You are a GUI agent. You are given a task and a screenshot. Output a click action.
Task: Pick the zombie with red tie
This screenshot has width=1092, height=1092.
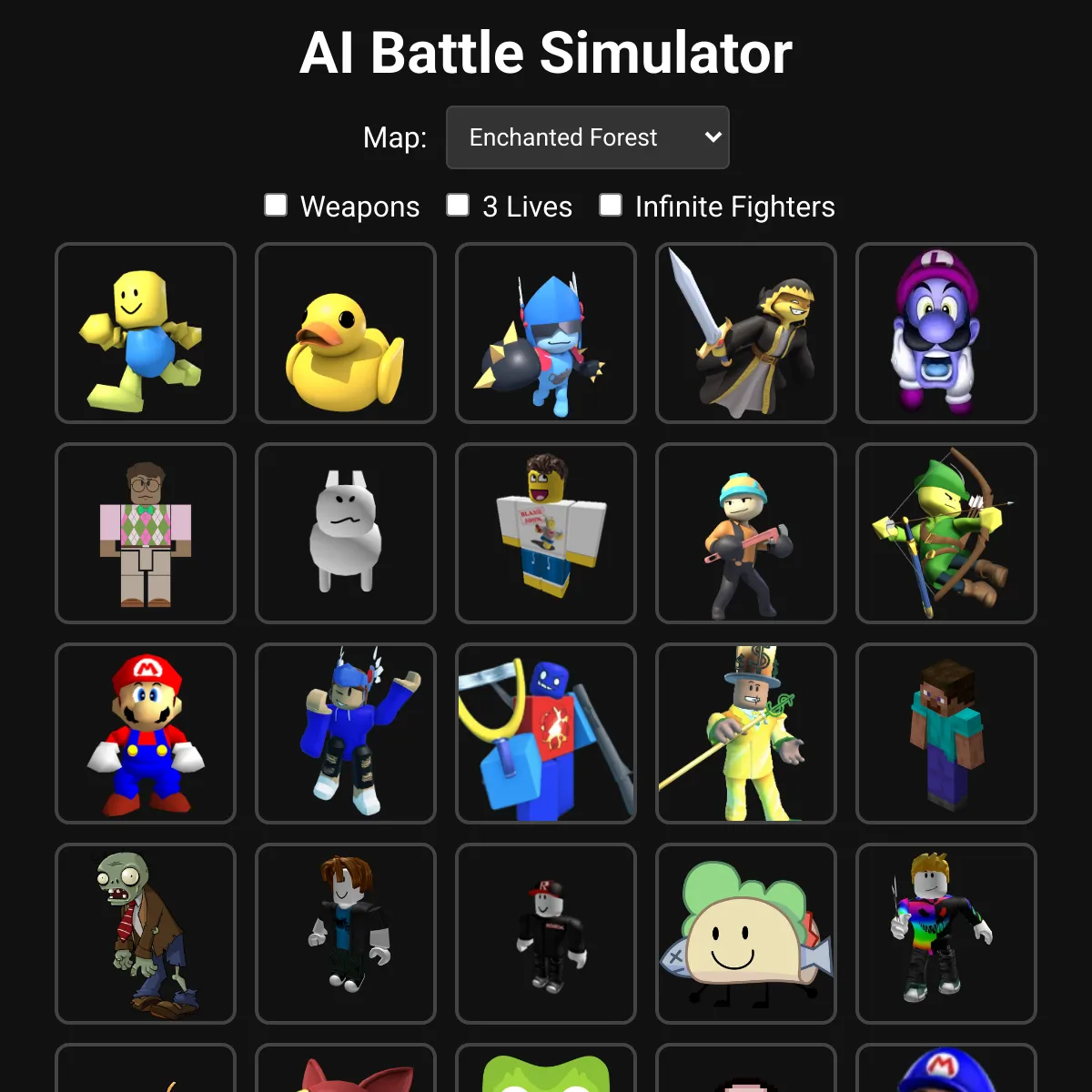click(146, 934)
